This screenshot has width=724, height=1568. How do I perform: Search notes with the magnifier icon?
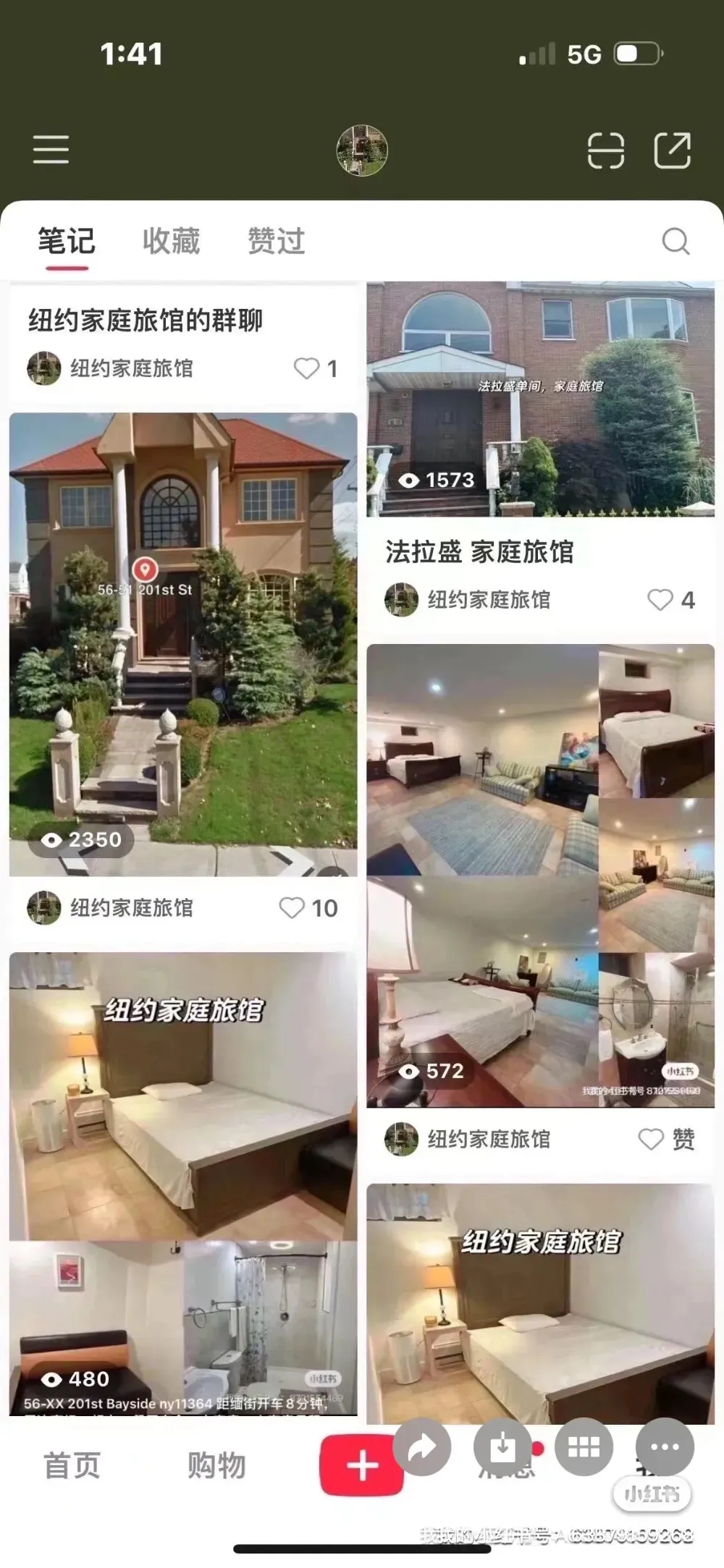(675, 241)
